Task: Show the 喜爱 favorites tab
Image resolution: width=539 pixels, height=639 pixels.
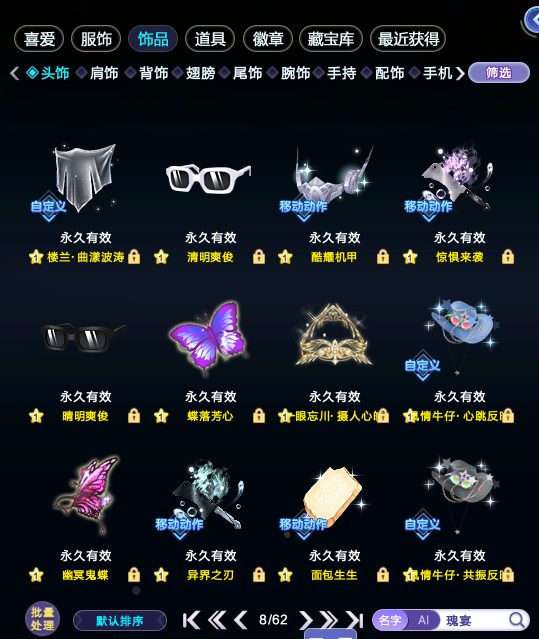Action: coord(39,39)
